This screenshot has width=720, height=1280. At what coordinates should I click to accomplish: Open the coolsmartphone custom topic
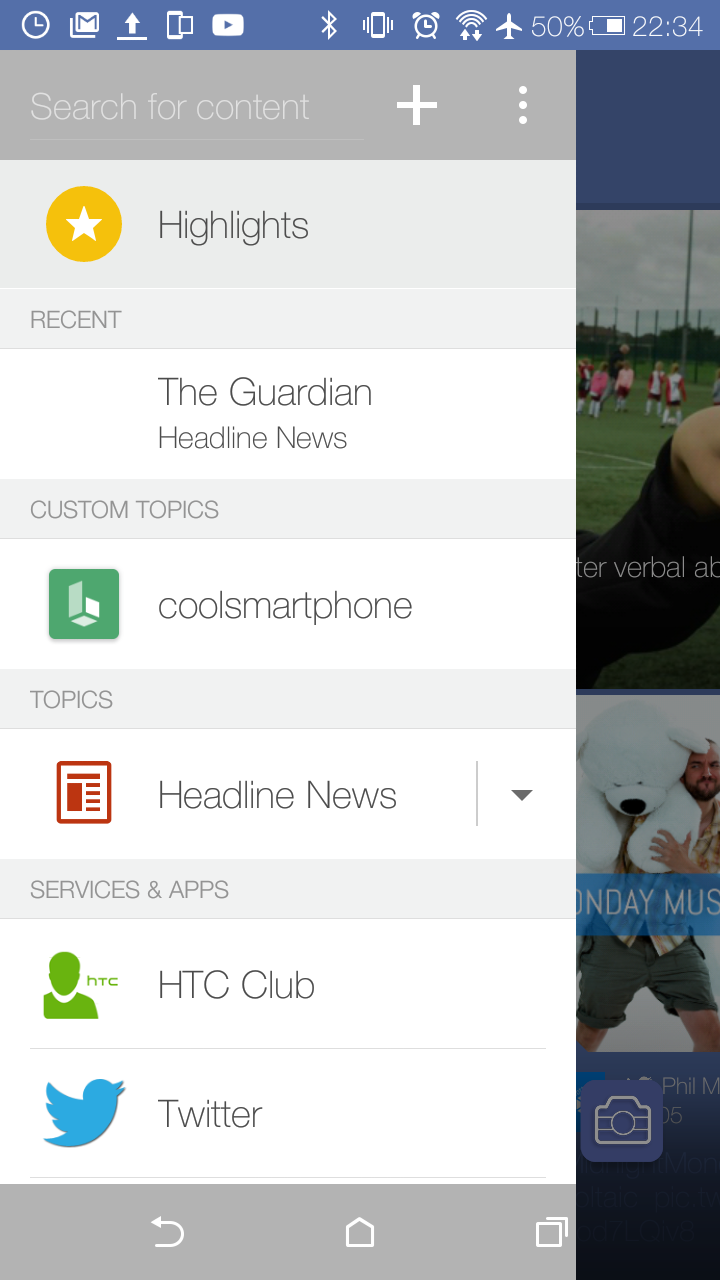tap(288, 604)
